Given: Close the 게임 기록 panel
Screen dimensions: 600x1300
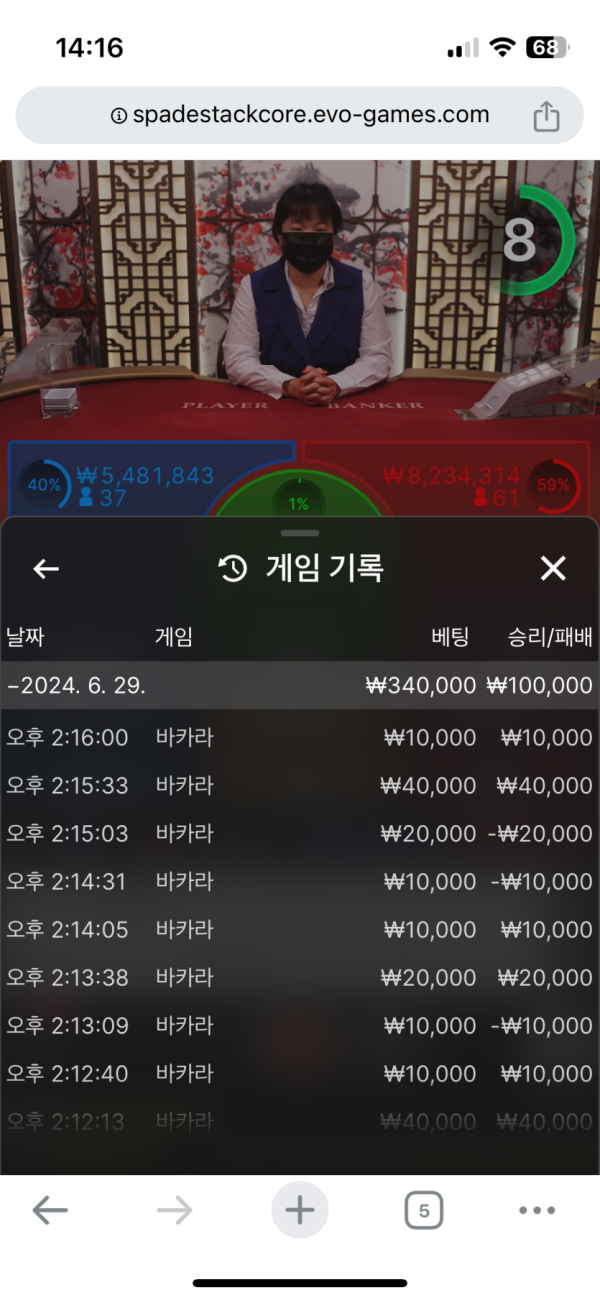Looking at the screenshot, I should tap(553, 569).
